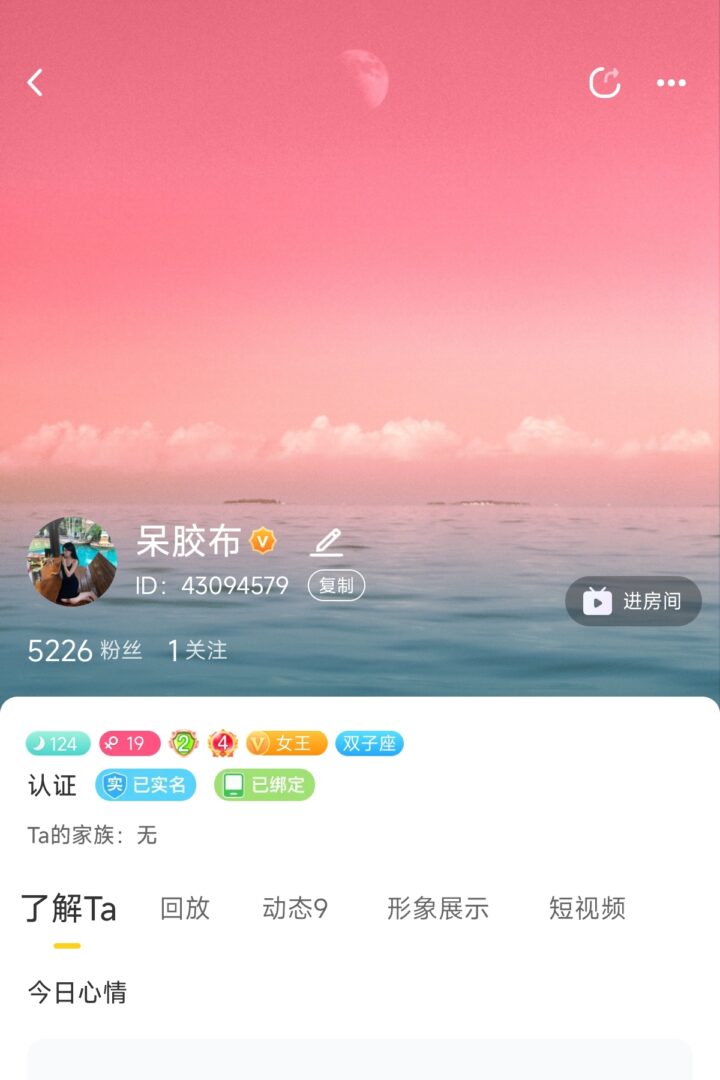View the 1 关注 following list
The width and height of the screenshot is (720, 1080).
tap(197, 651)
